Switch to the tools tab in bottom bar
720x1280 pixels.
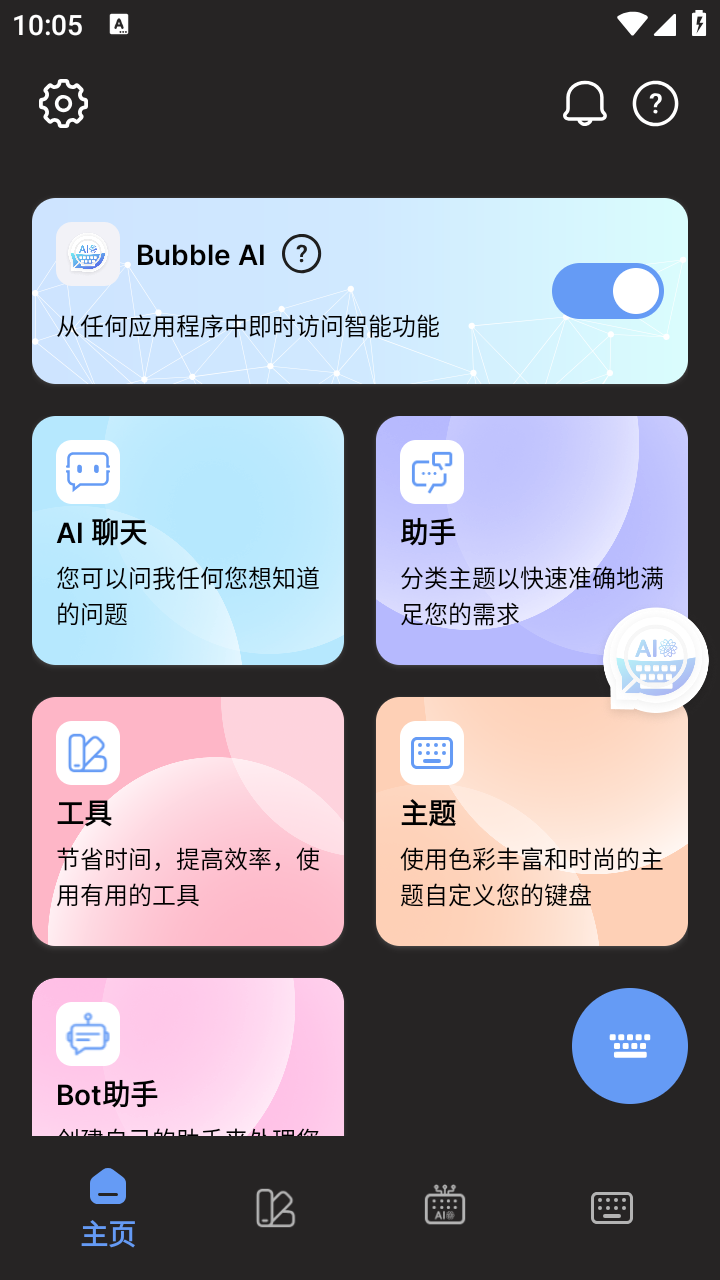coord(276,1208)
